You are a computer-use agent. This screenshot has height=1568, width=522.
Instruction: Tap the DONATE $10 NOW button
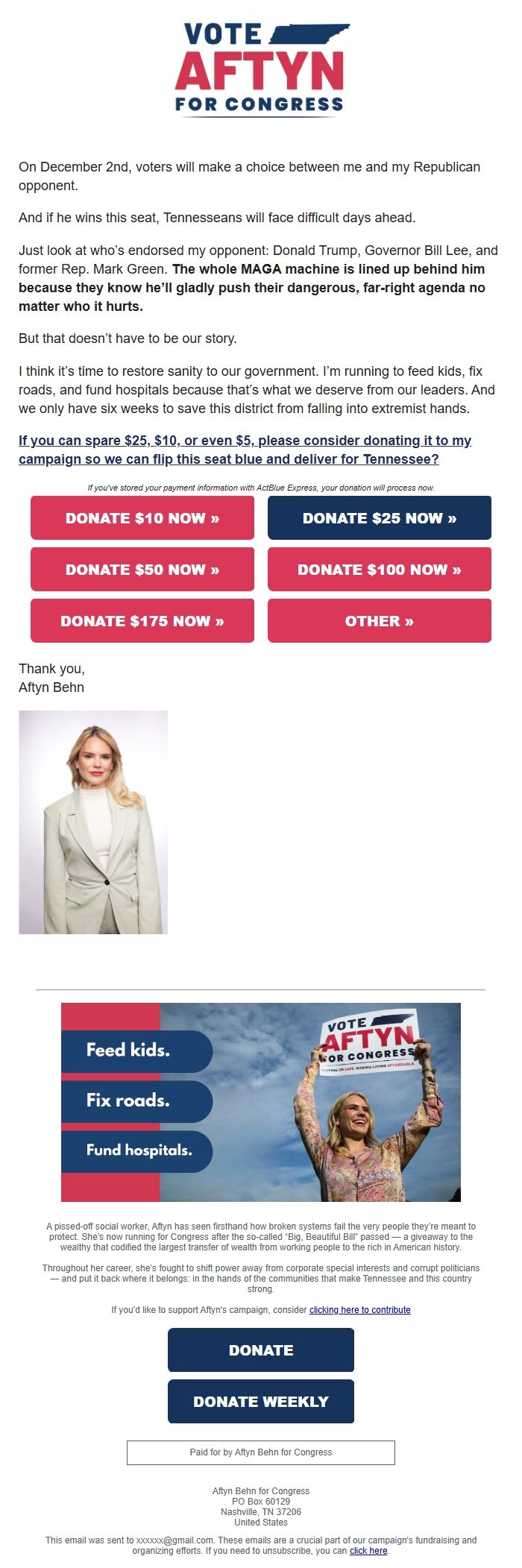click(x=142, y=517)
